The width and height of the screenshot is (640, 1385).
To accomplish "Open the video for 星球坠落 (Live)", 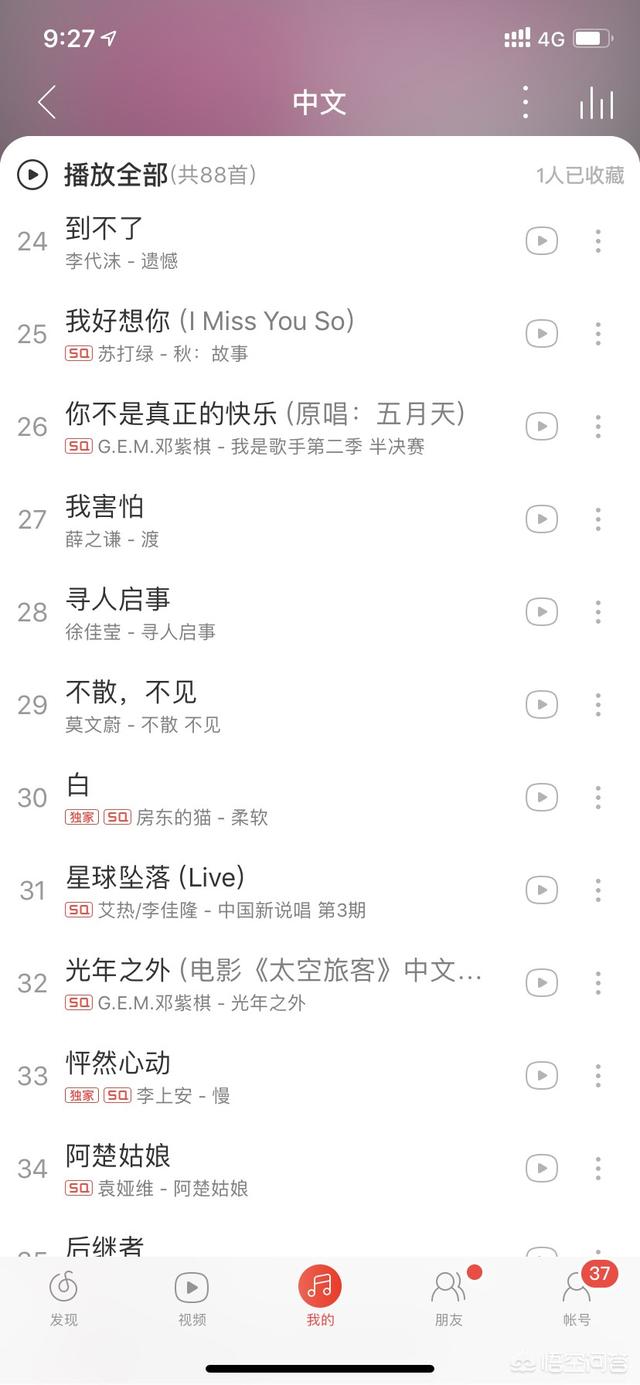I will pyautogui.click(x=542, y=889).
